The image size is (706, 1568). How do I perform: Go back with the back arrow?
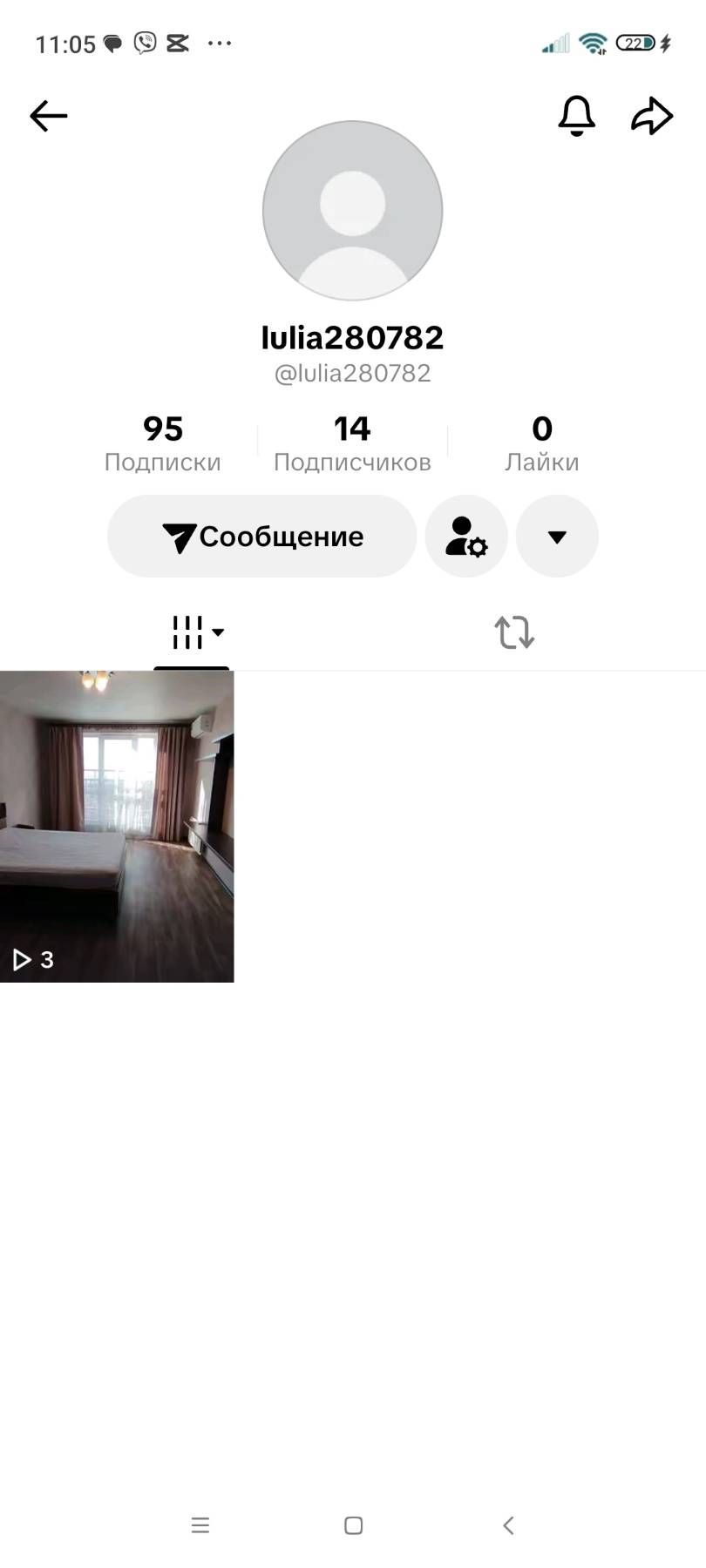point(48,115)
